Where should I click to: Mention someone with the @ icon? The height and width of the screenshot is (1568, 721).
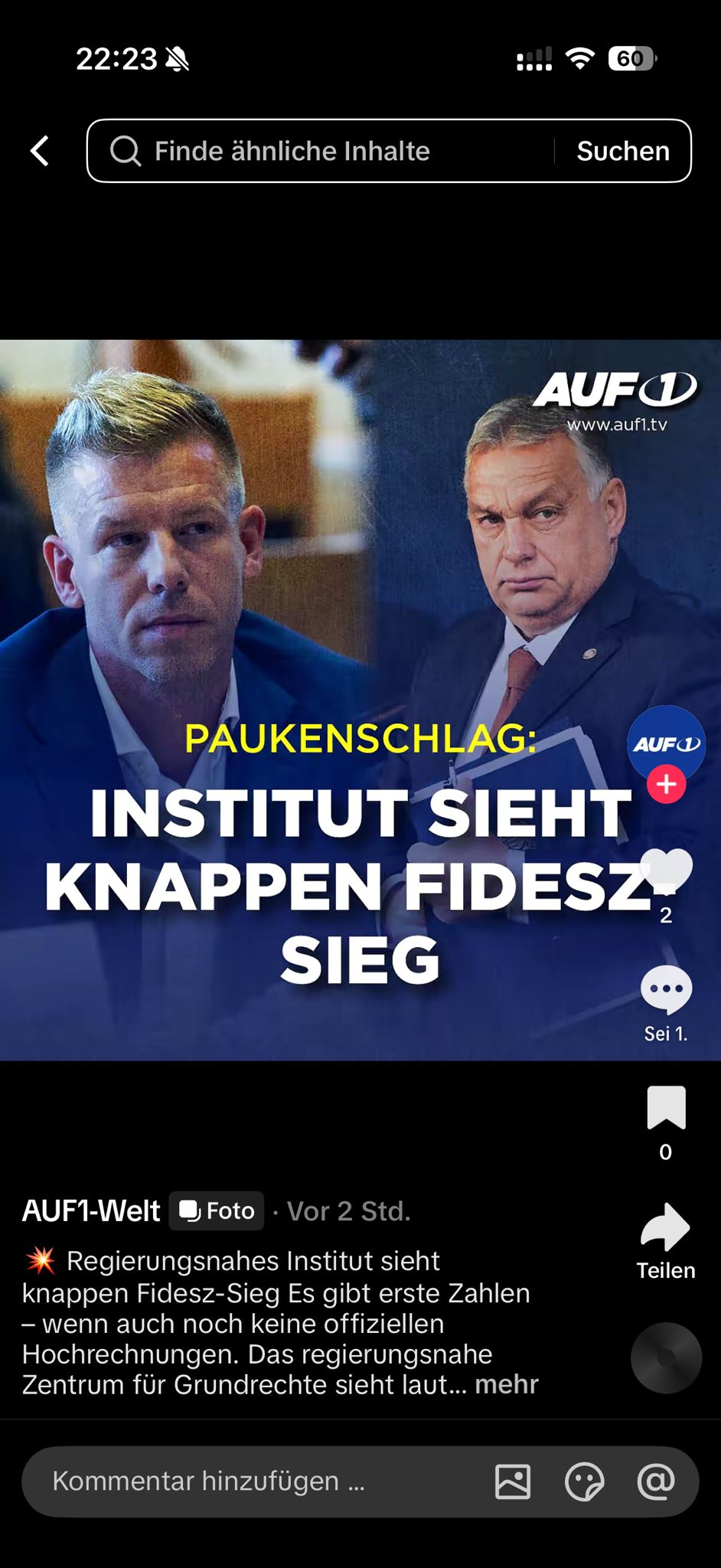656,1481
